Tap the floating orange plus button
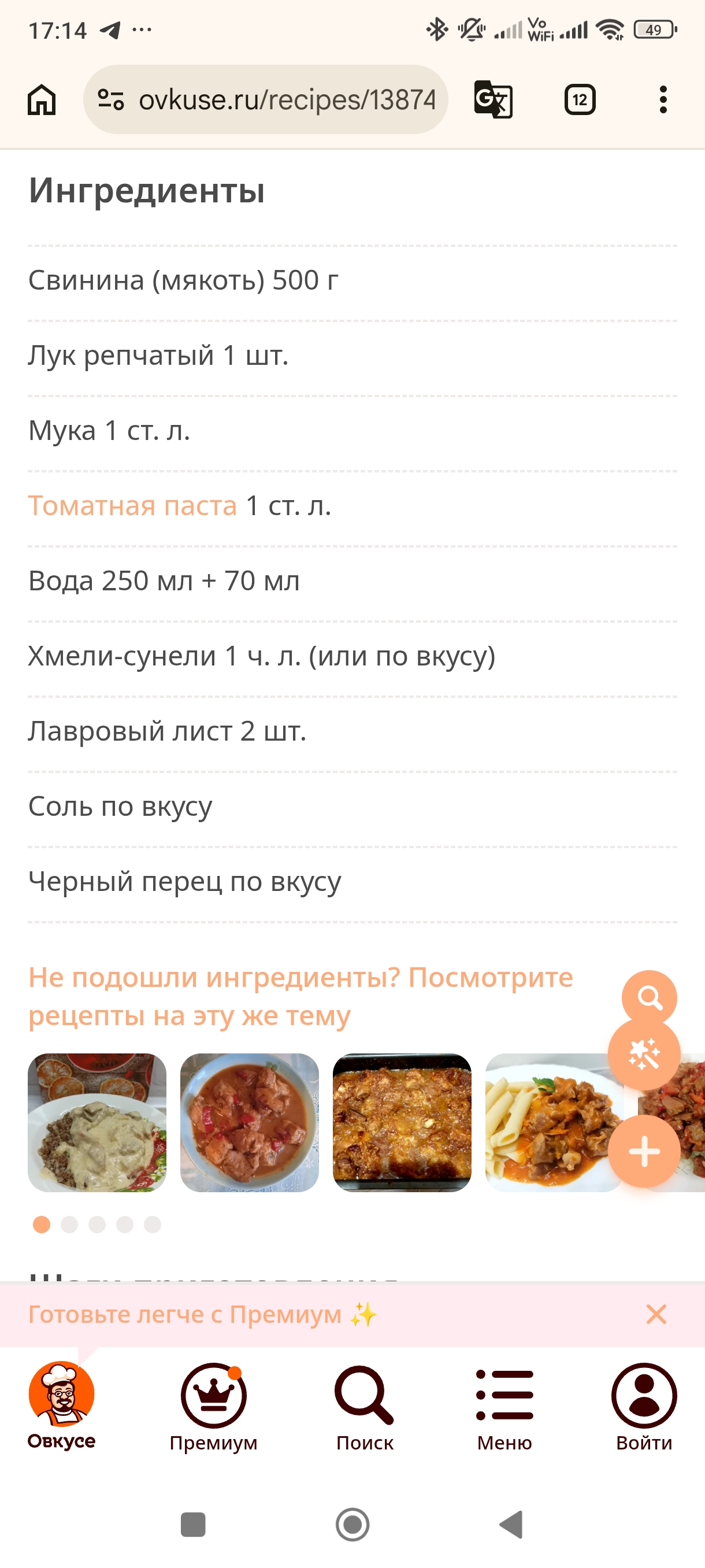This screenshot has width=705, height=1568. point(644,1151)
